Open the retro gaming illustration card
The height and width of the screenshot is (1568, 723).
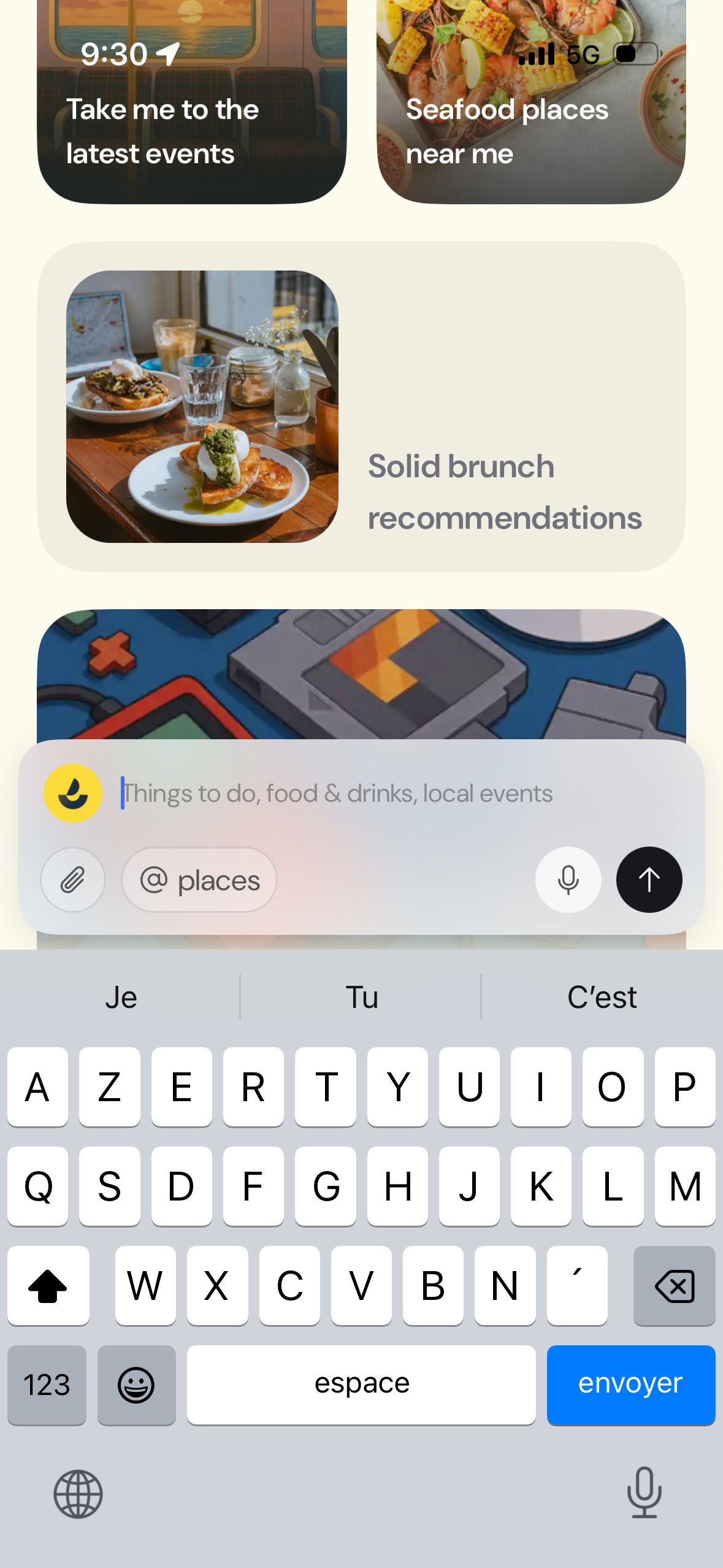click(x=361, y=674)
